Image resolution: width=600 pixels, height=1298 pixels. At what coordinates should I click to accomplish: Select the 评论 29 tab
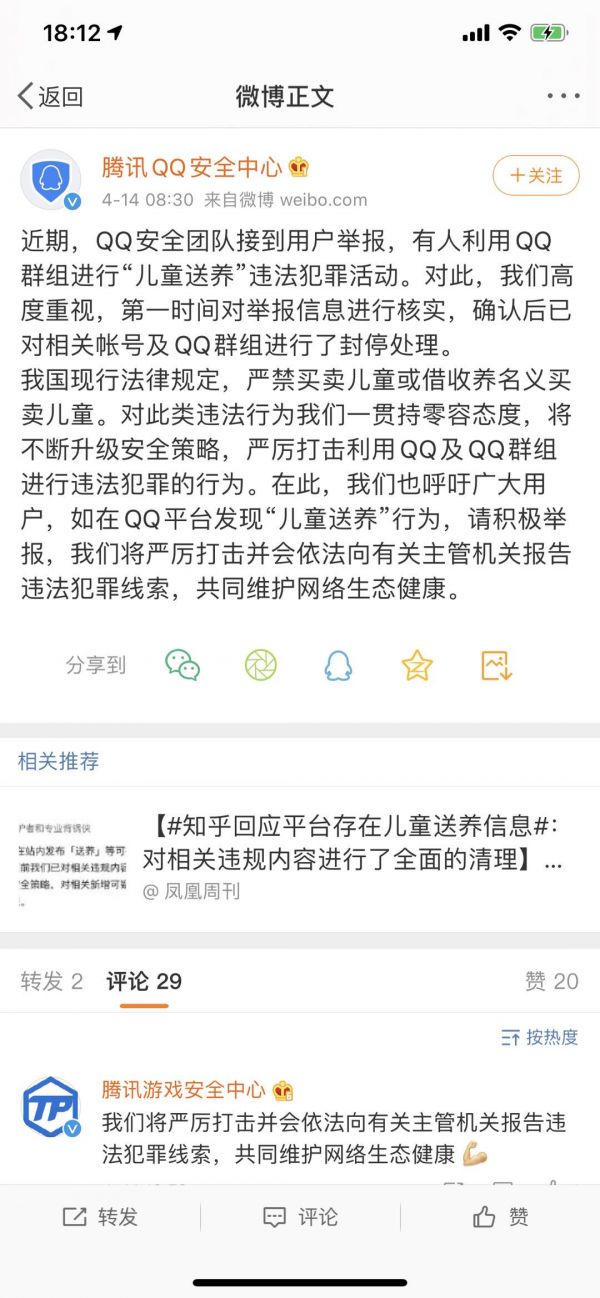click(144, 981)
